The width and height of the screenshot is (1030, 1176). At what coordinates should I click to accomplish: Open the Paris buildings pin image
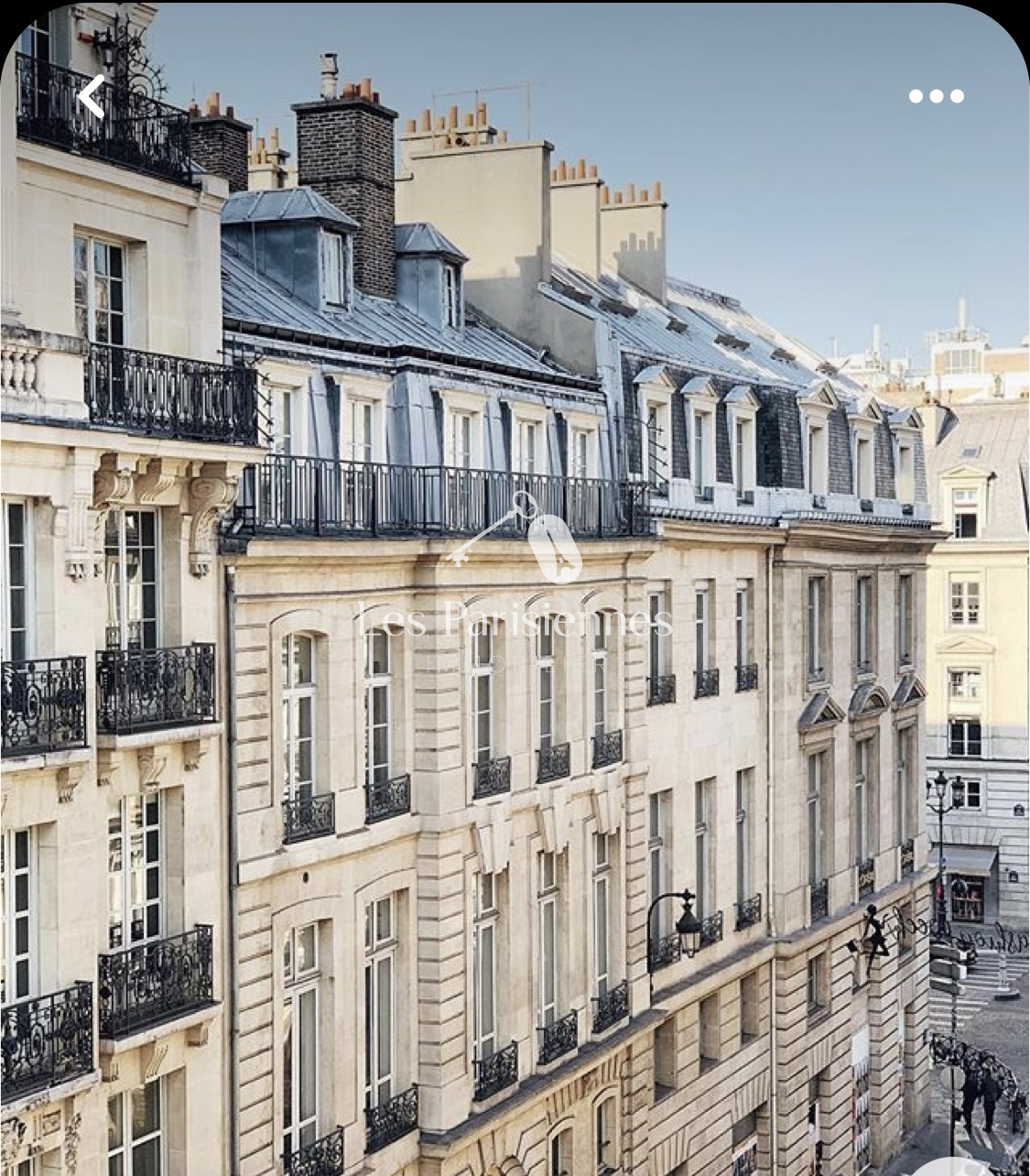point(515,641)
